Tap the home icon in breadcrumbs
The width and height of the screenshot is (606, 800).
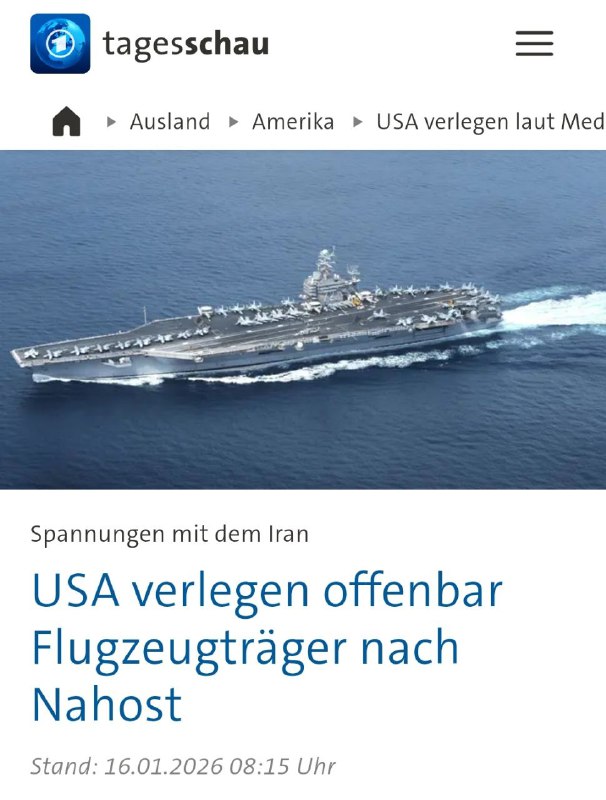point(66,122)
